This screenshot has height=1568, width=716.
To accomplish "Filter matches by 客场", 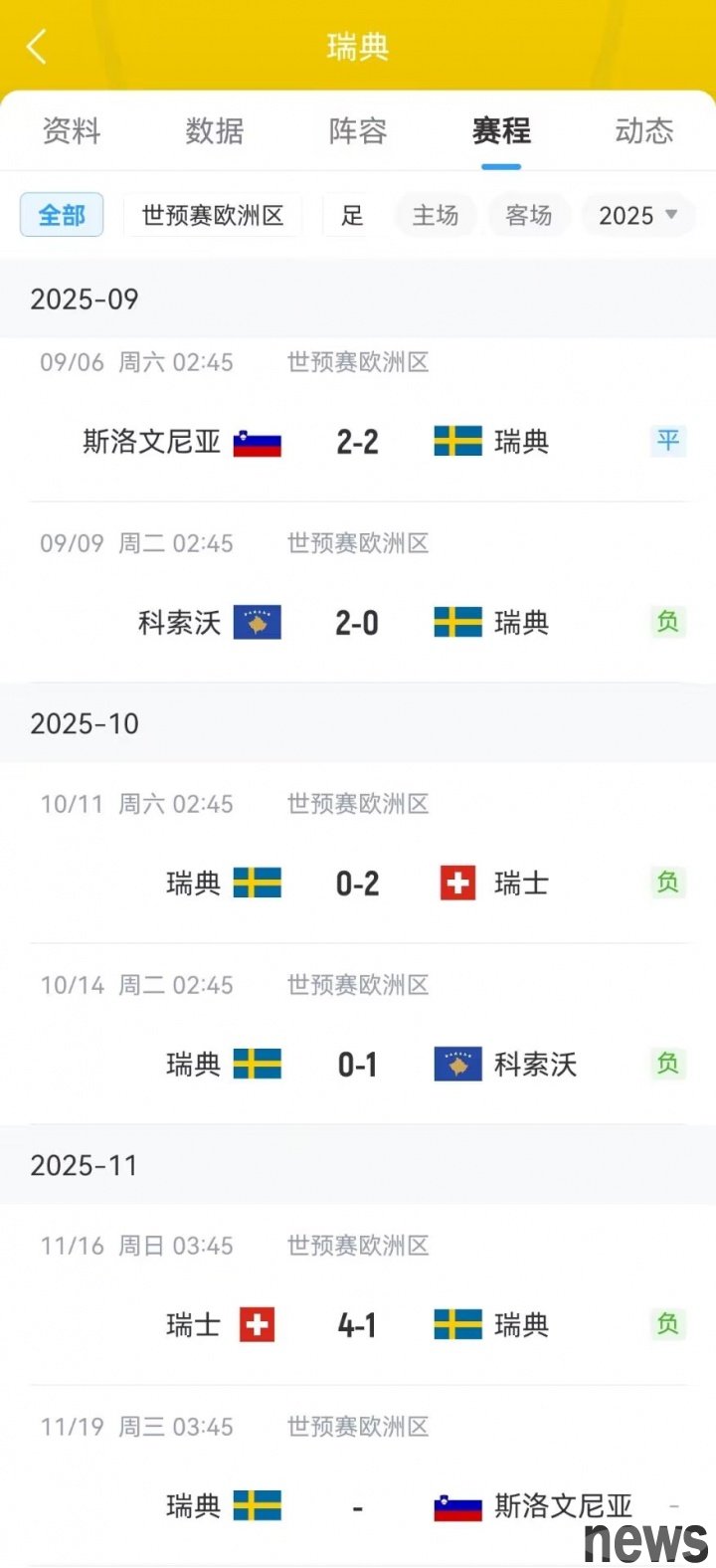I will tap(529, 215).
